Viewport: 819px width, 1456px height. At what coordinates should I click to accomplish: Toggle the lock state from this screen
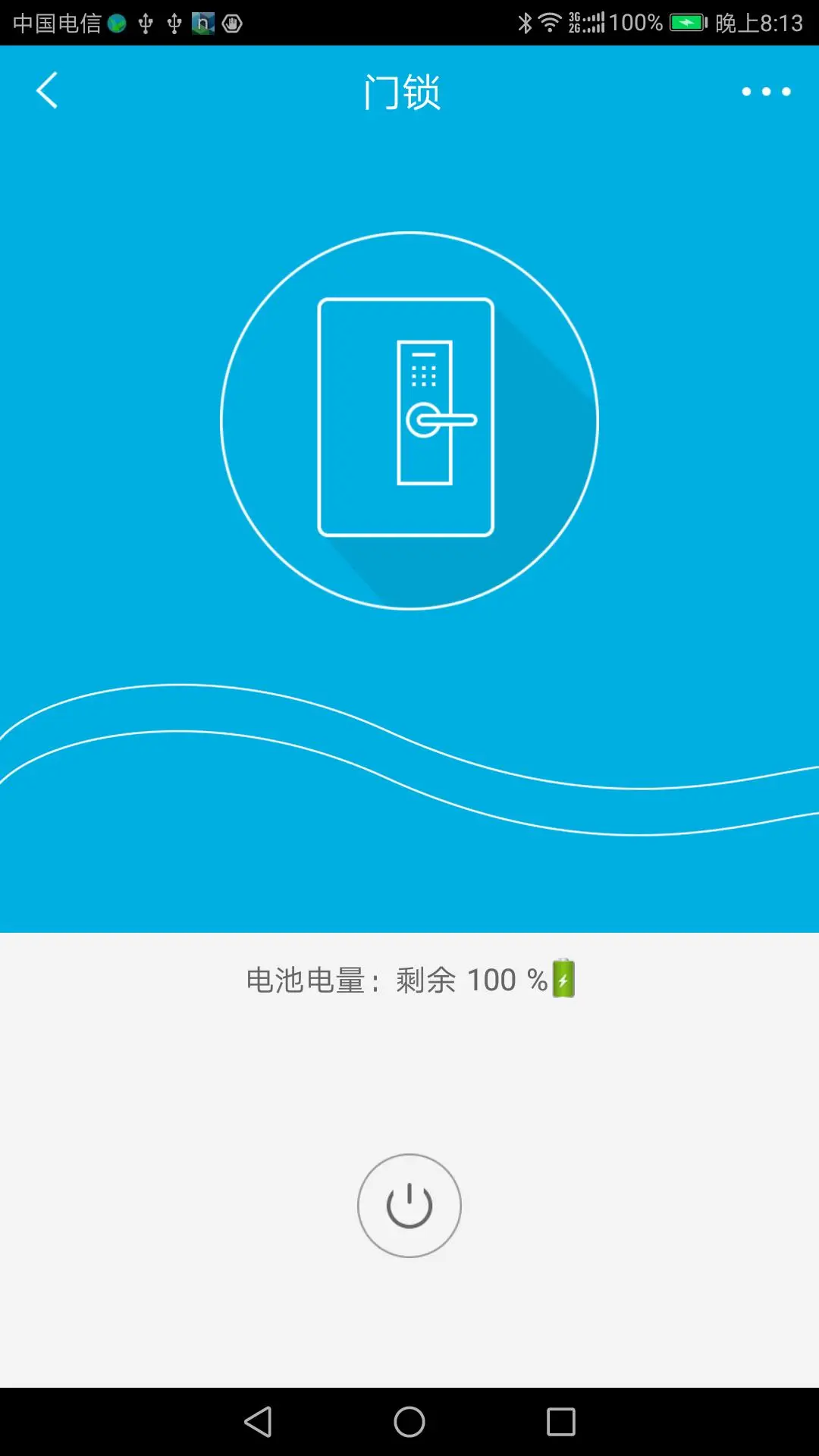pyautogui.click(x=409, y=1206)
